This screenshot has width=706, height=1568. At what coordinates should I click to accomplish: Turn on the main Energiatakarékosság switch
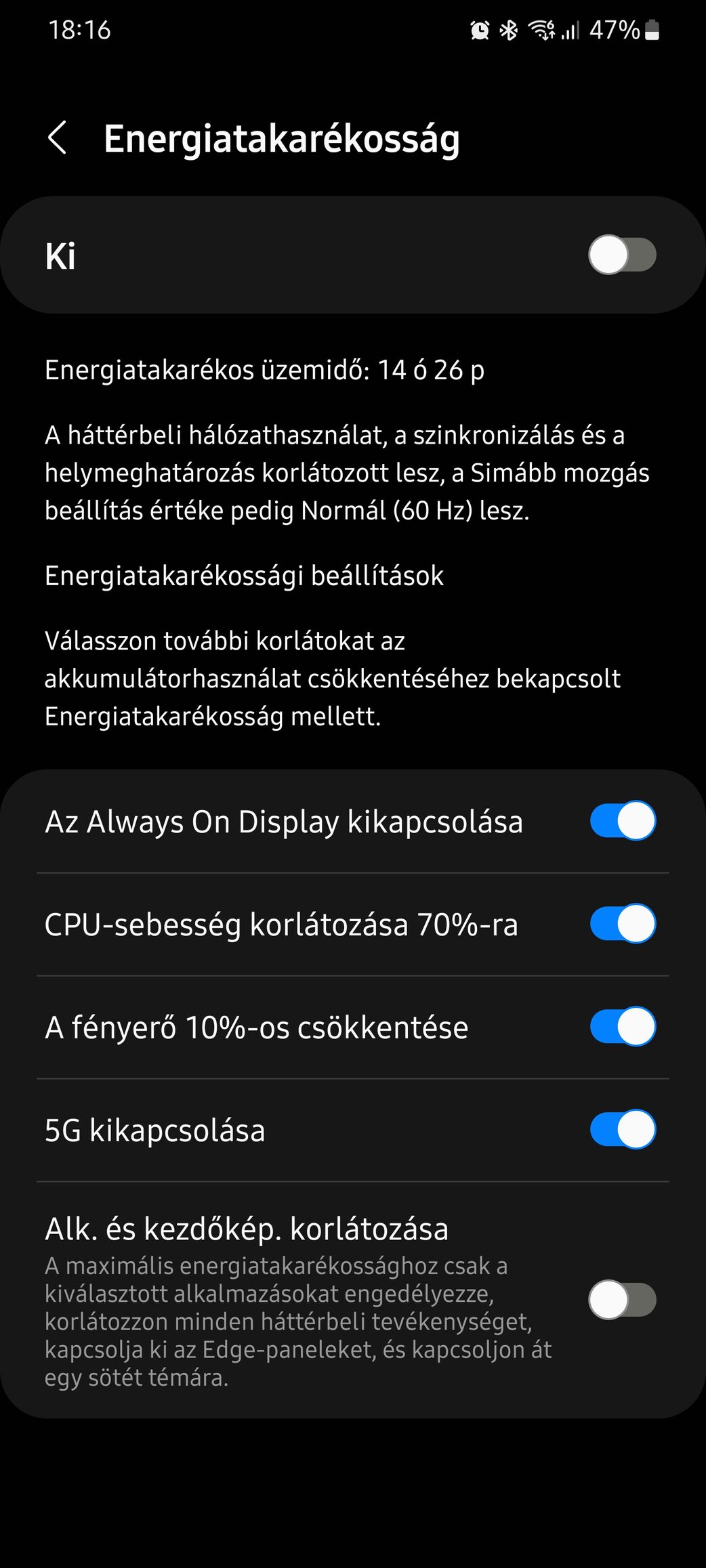tap(622, 255)
